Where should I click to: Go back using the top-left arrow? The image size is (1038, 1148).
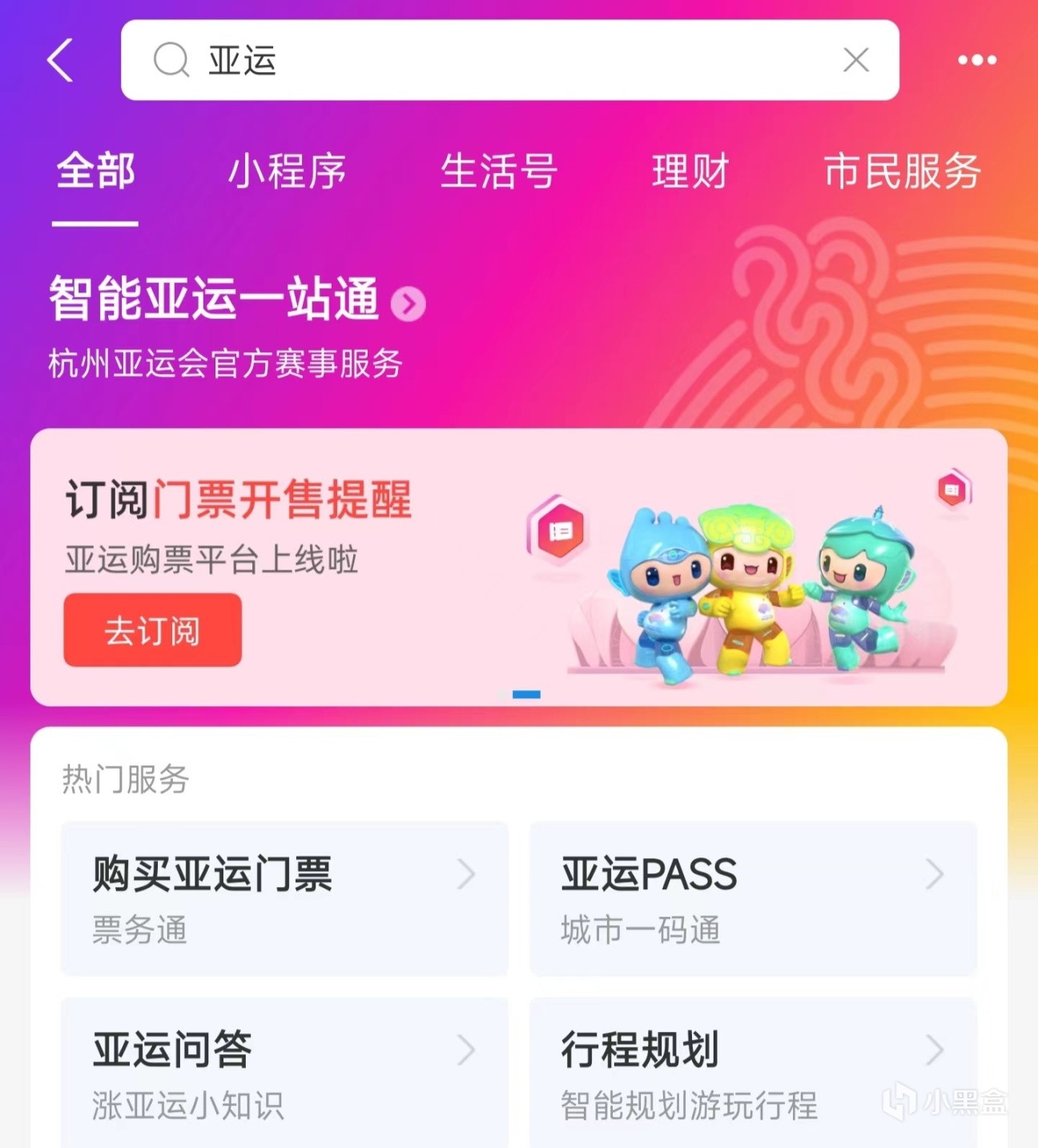click(x=60, y=60)
